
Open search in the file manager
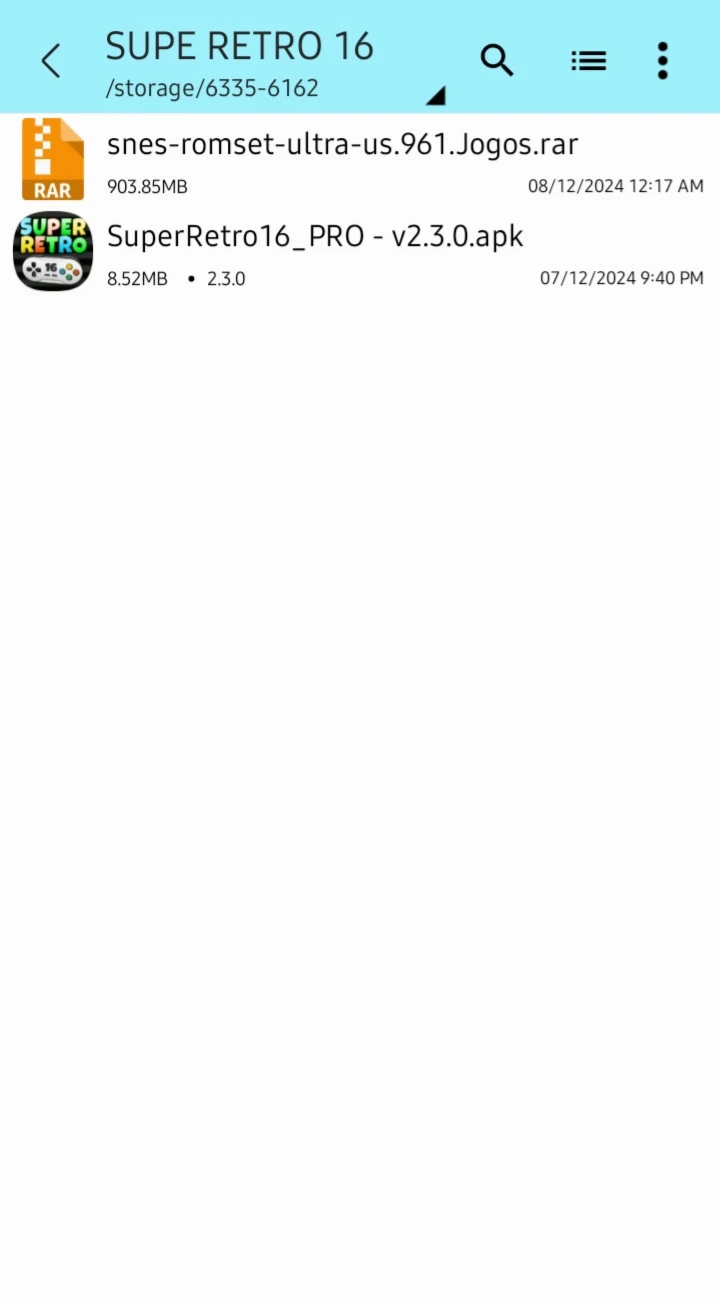(497, 60)
